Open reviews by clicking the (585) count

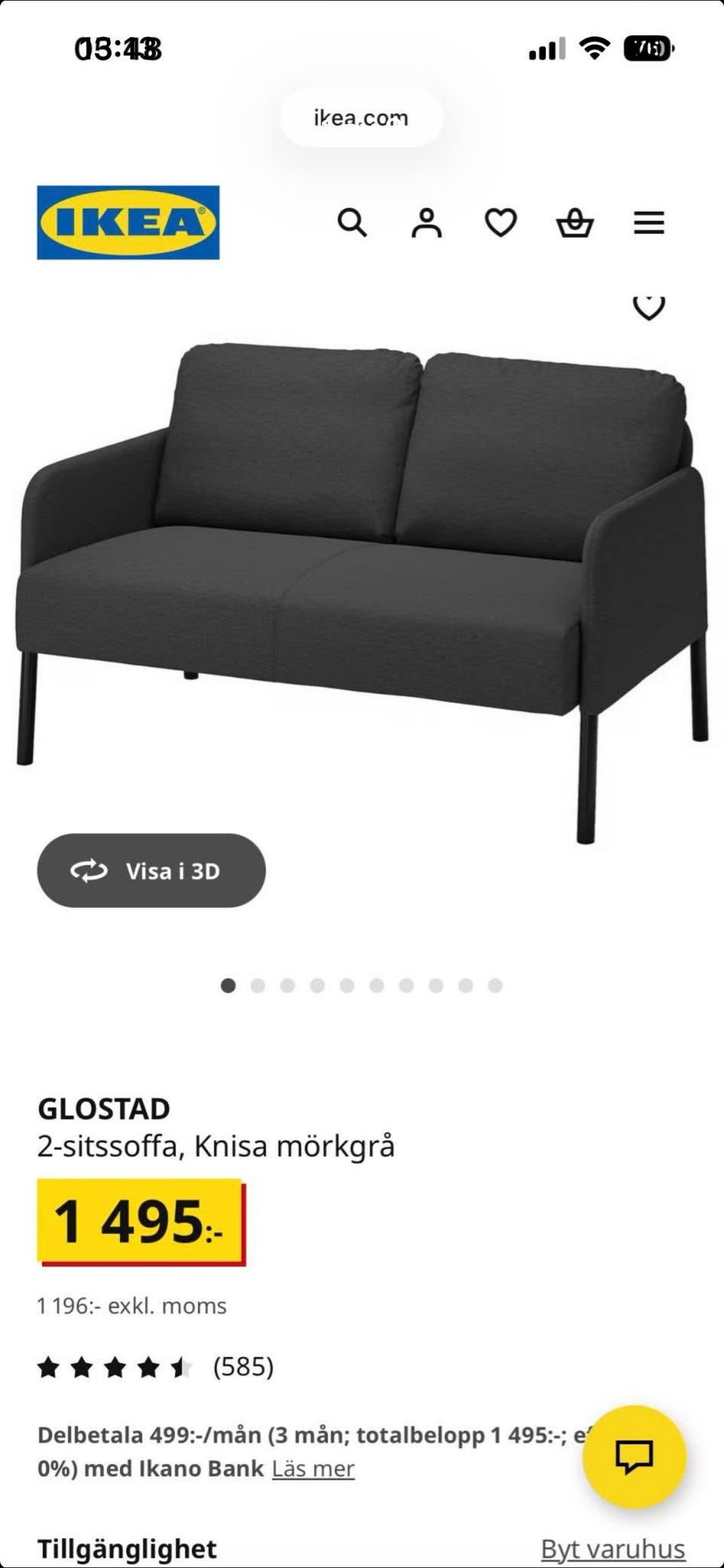click(x=242, y=1366)
